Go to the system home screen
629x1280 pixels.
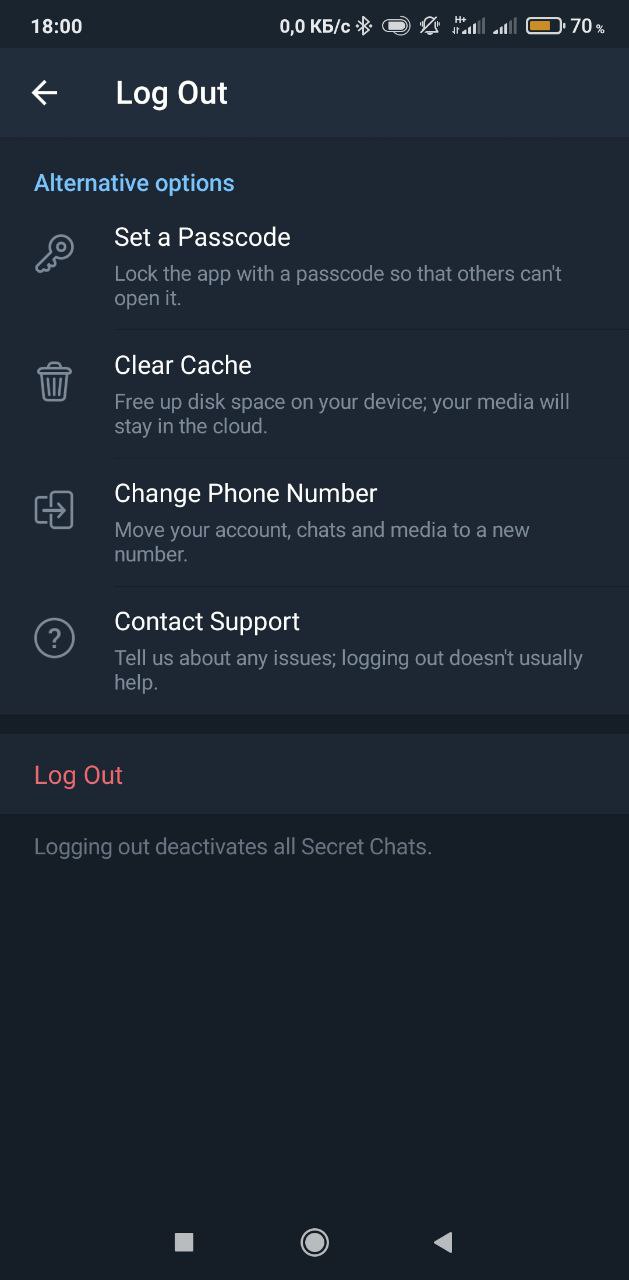click(x=314, y=1242)
